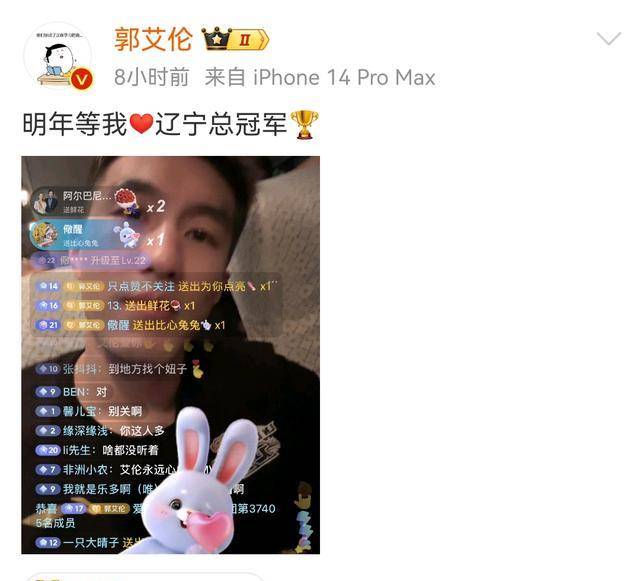Expand the post options chevron
640x581 pixels.
pyautogui.click(x=609, y=39)
